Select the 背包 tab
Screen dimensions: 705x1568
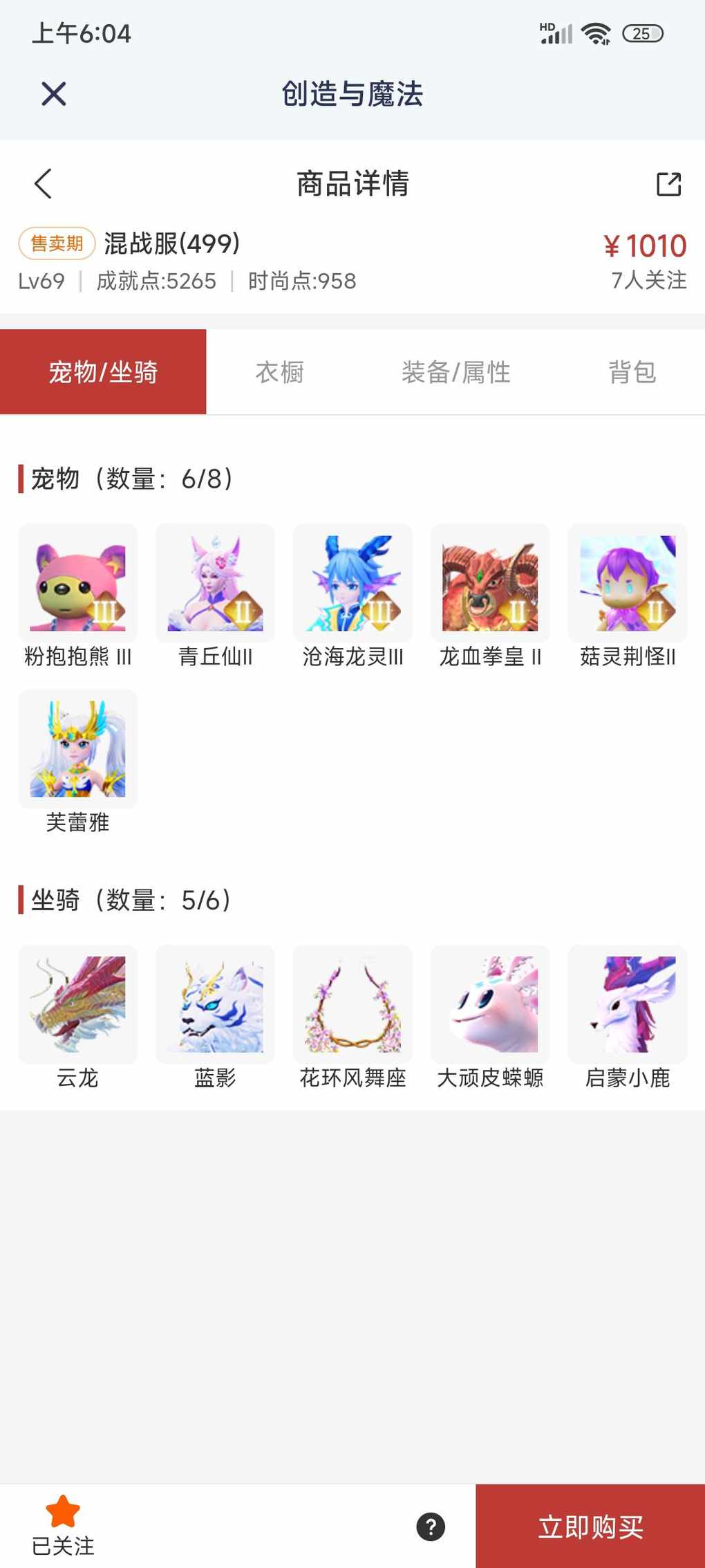[632, 372]
